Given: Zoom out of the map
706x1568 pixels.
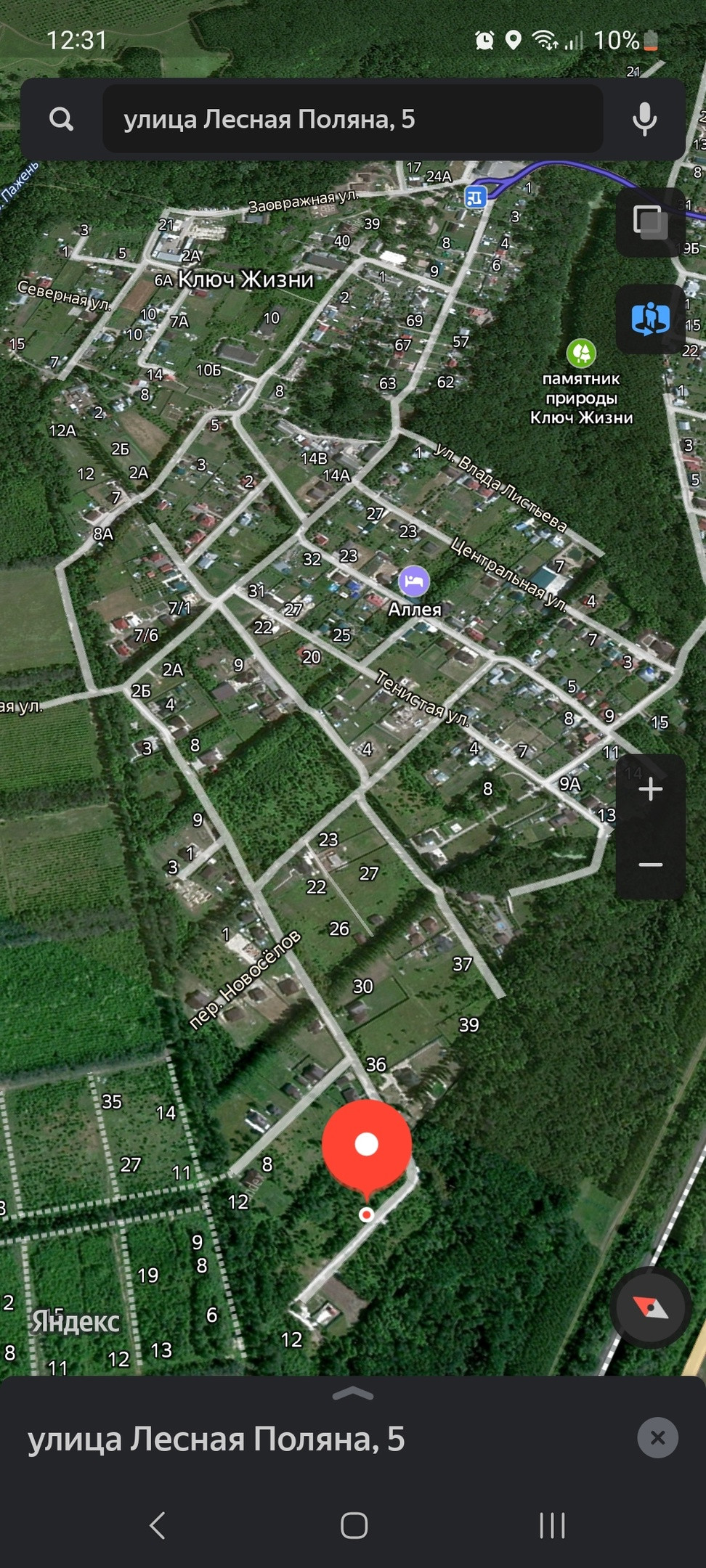Looking at the screenshot, I should pos(650,865).
